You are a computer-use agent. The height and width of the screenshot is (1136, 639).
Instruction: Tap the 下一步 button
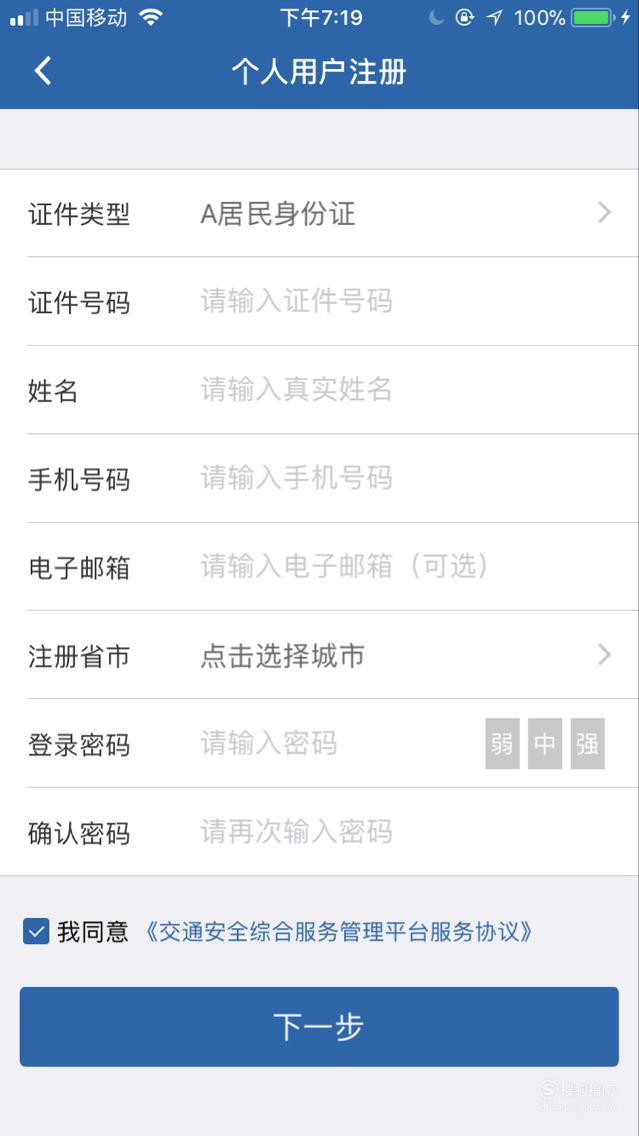coord(320,1027)
